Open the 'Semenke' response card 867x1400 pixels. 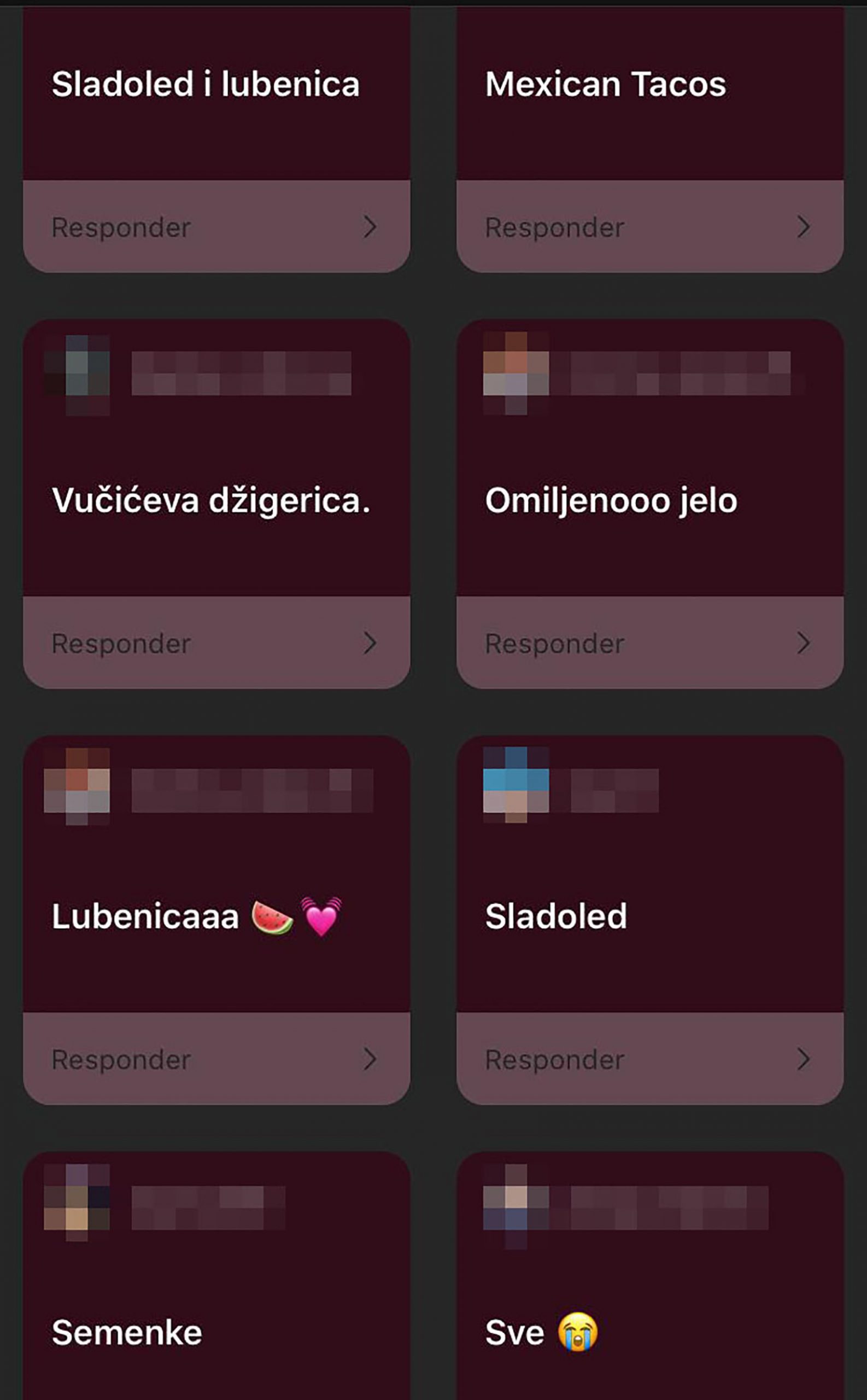tap(216, 1331)
